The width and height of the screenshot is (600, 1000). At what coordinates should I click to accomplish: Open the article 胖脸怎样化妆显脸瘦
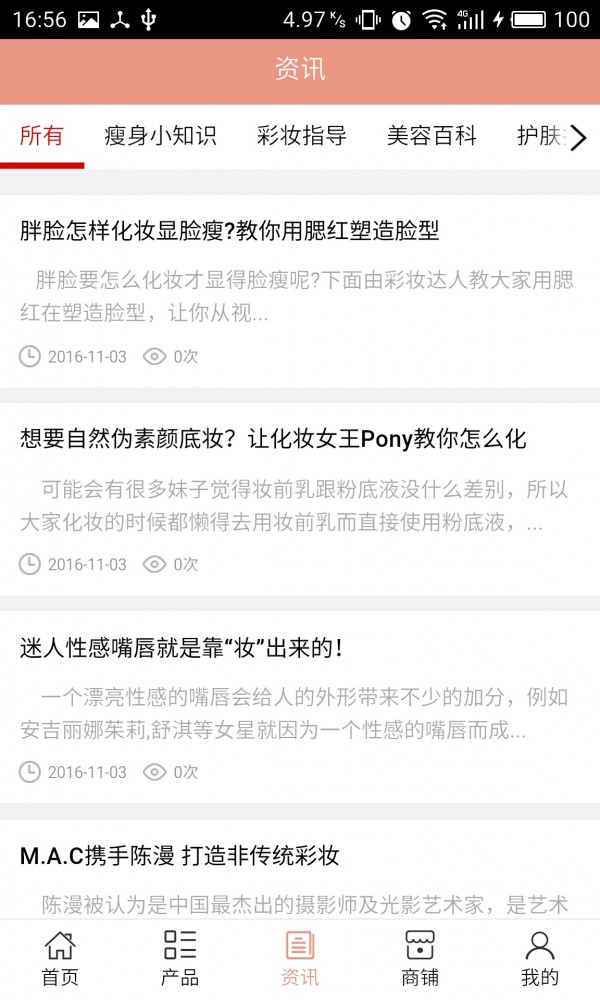[x=230, y=231]
